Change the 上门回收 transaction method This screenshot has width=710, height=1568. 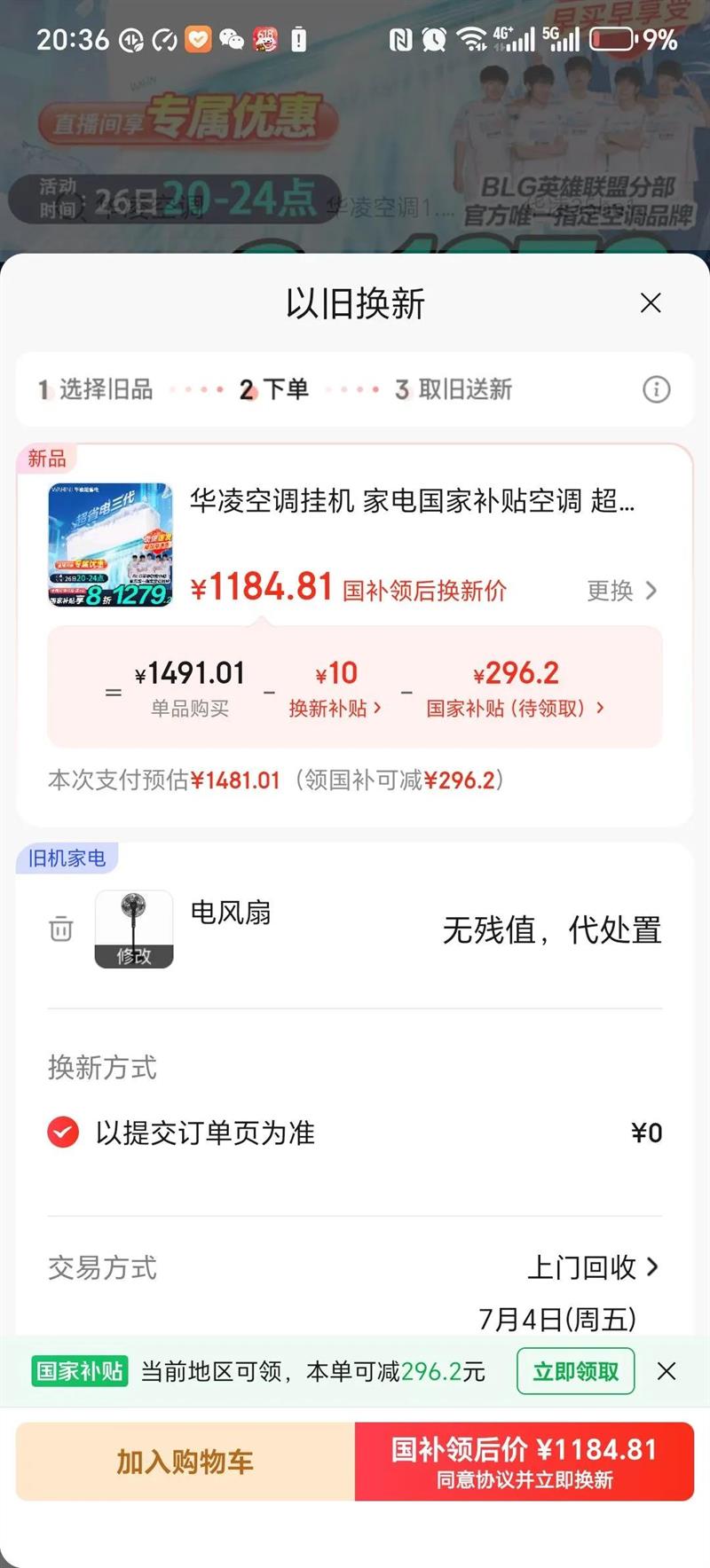593,1267
